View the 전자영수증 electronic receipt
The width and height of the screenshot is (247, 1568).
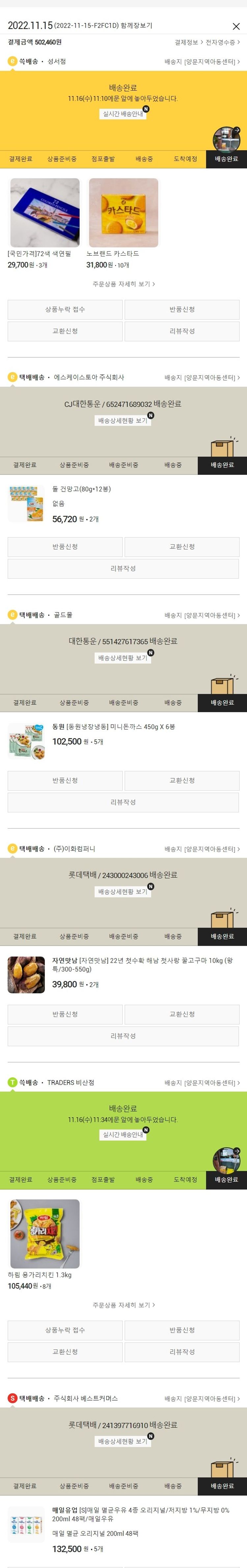click(x=222, y=42)
